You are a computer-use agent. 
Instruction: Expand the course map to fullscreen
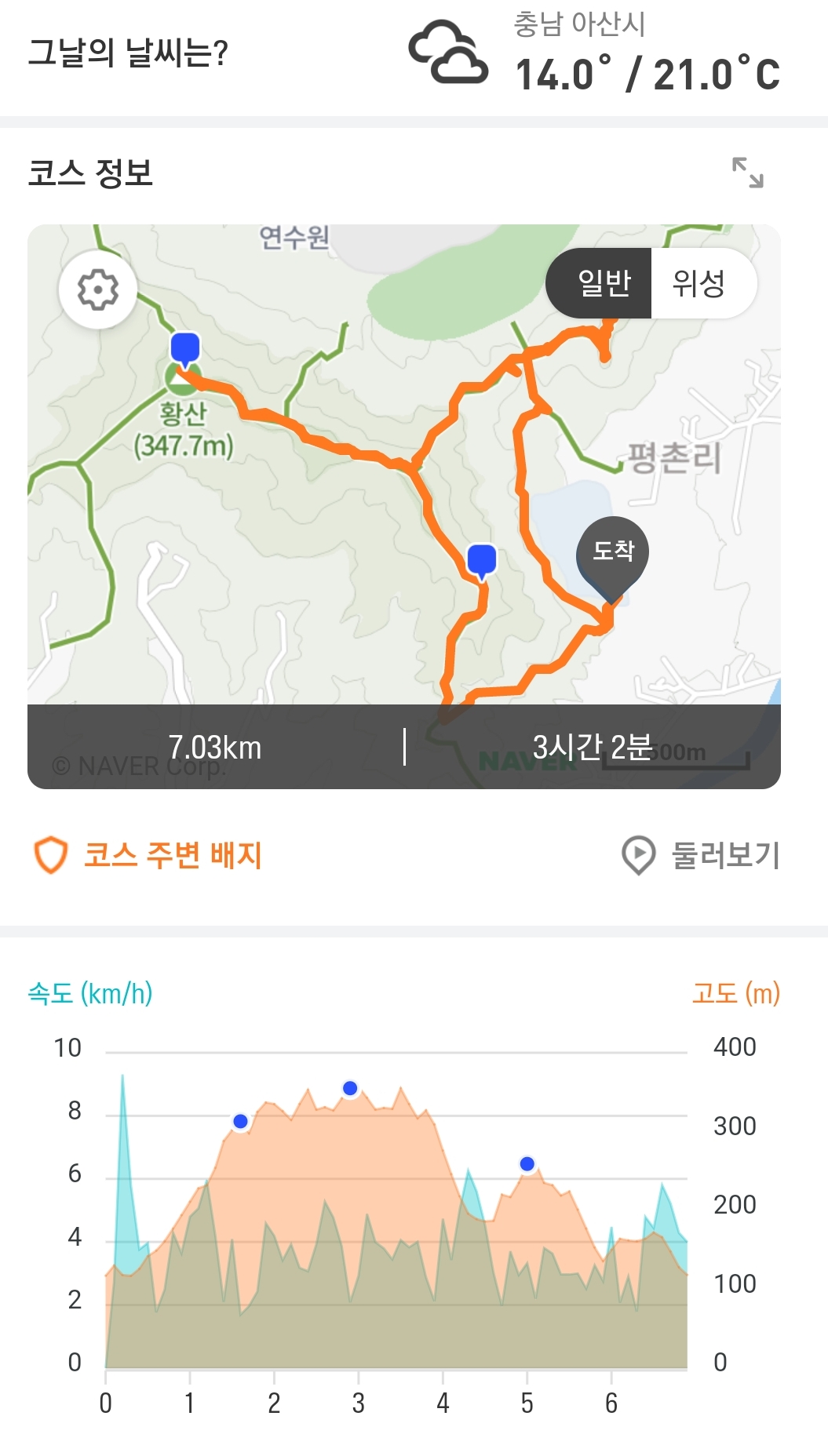tap(747, 173)
